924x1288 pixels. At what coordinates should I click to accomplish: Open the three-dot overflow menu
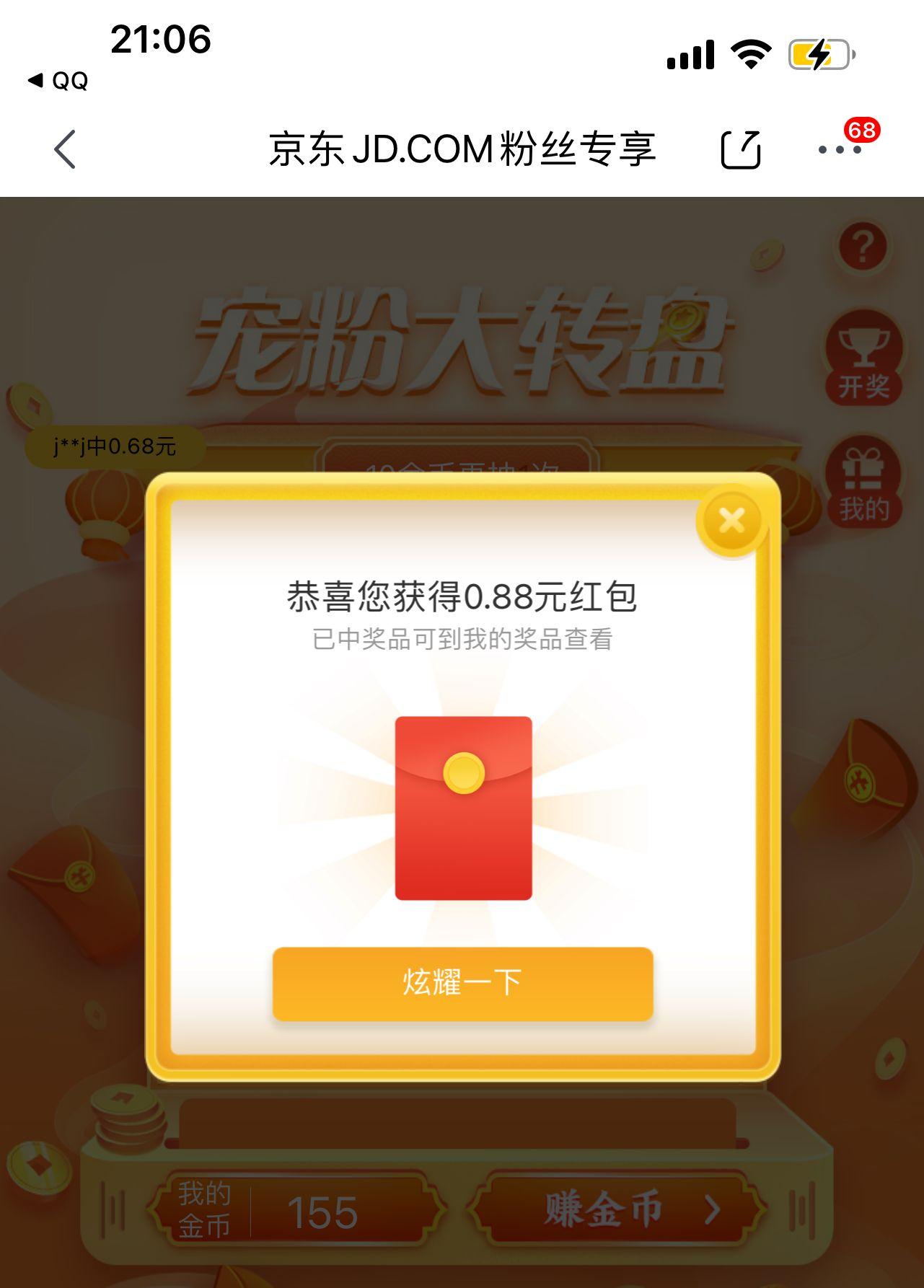click(840, 150)
